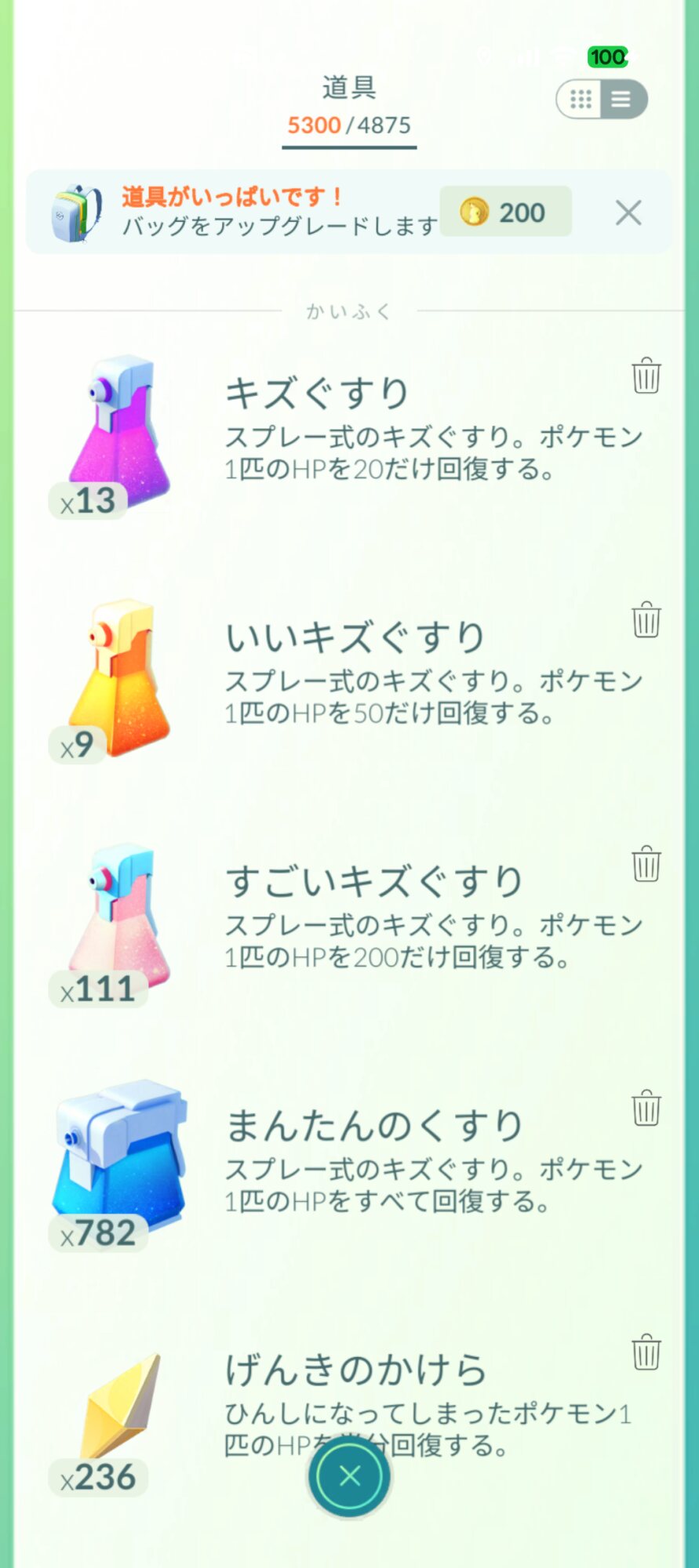Discard いいキズぐすり with its trash icon
The width and height of the screenshot is (699, 1568).
[x=646, y=619]
